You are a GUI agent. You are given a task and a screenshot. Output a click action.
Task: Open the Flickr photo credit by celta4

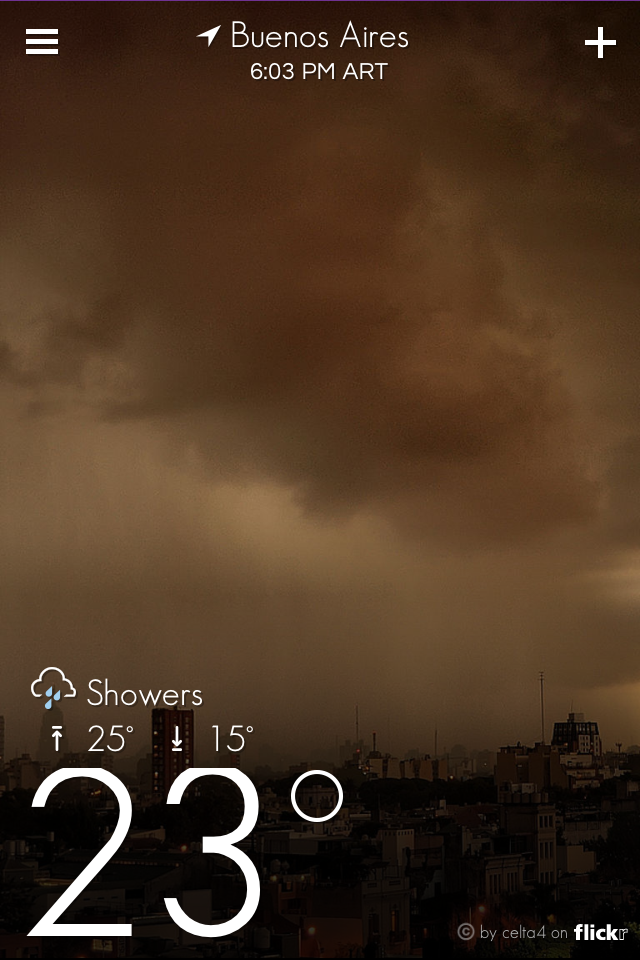pyautogui.click(x=543, y=932)
